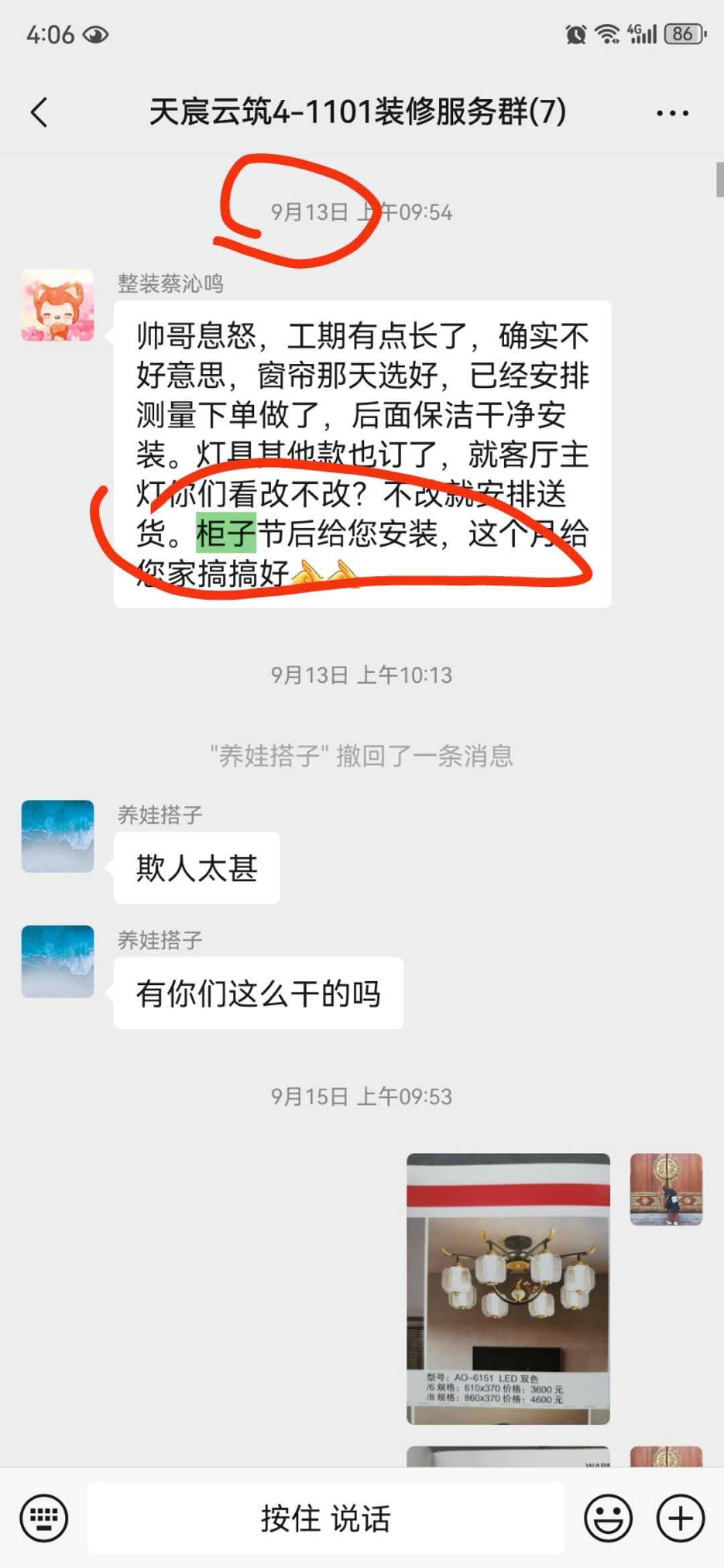The height and width of the screenshot is (1568, 724).
Task: View the chandelier photo message
Action: pyautogui.click(x=508, y=1288)
